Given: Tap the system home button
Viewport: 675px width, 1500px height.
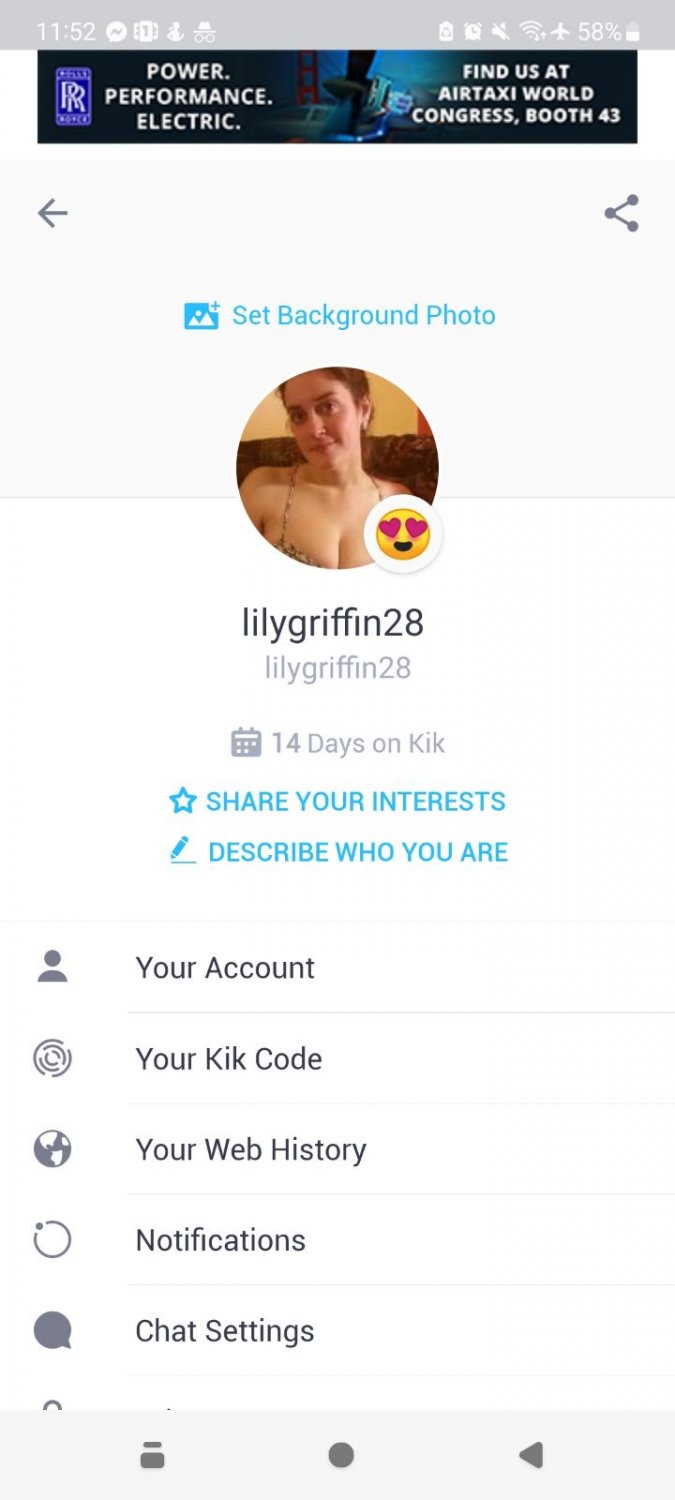Looking at the screenshot, I should click(x=341, y=1455).
